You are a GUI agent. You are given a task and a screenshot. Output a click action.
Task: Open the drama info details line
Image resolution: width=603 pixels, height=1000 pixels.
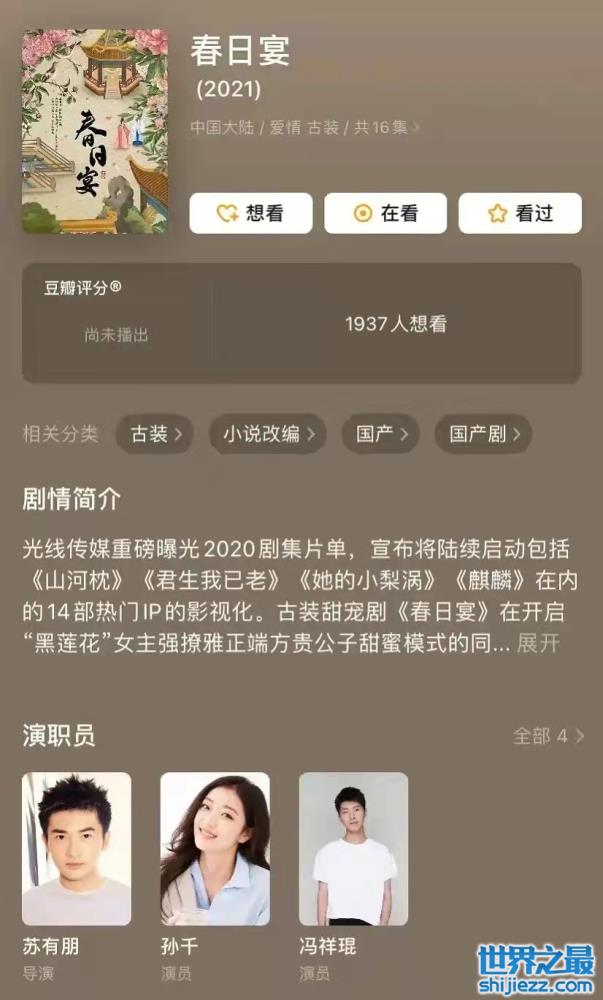point(305,128)
